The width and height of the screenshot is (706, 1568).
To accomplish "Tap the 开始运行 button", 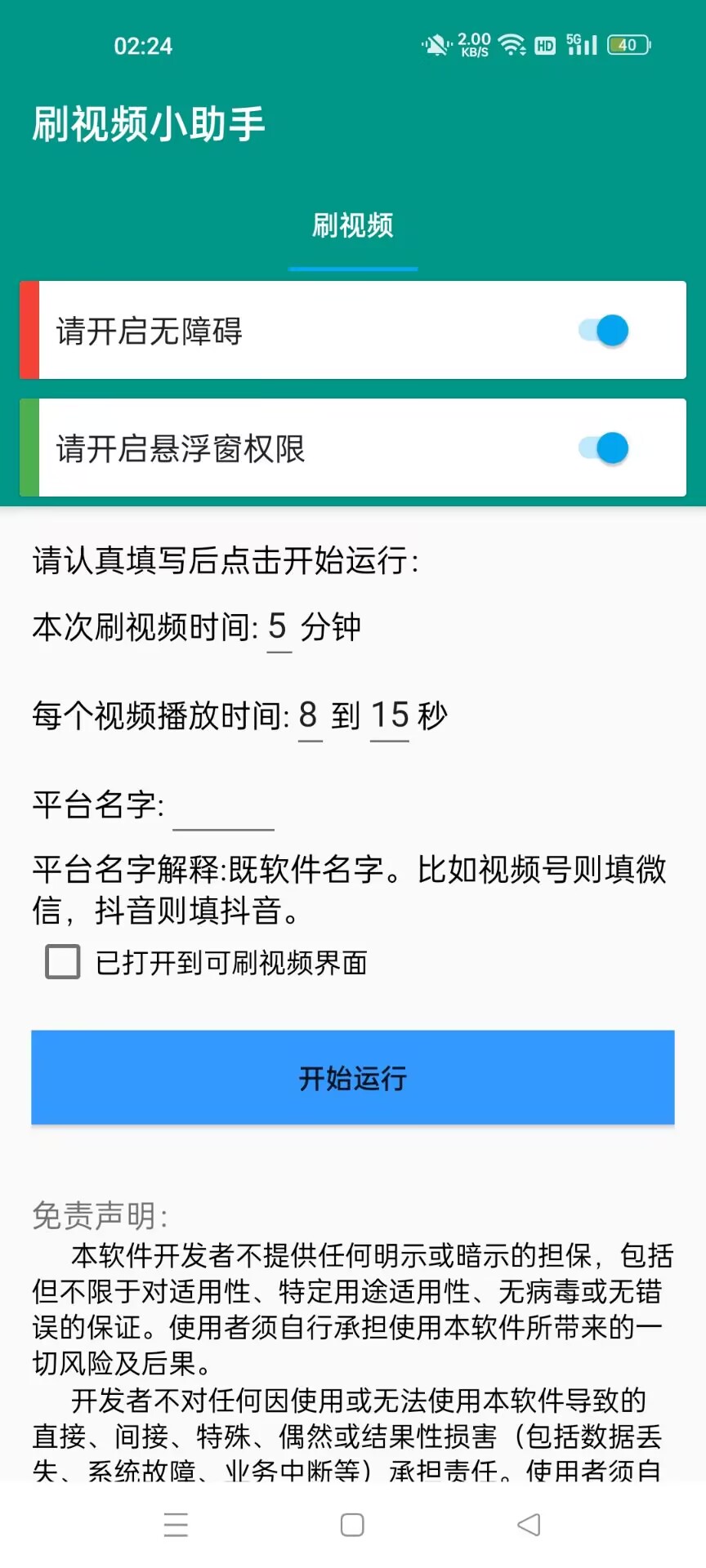I will (x=352, y=1078).
